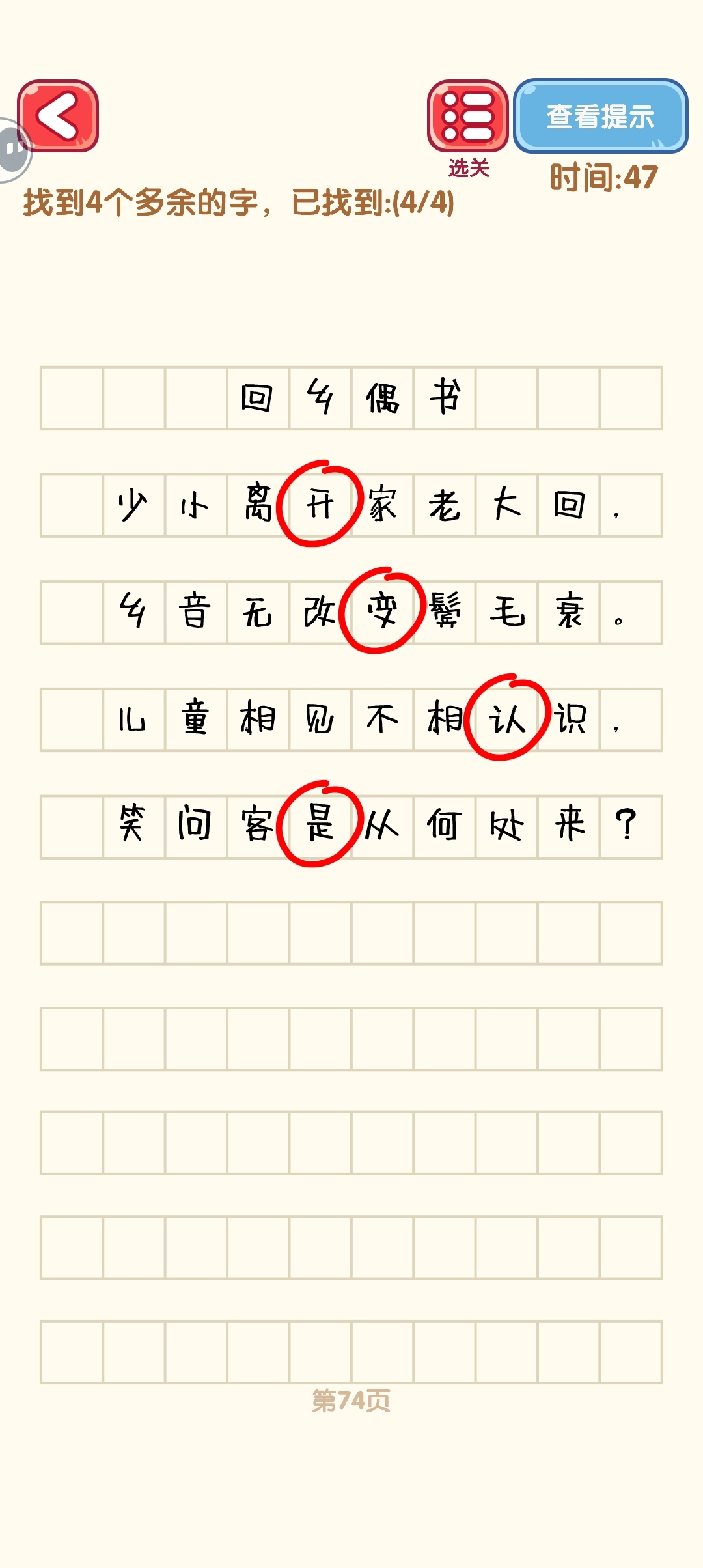Go back with the red arrow button
The image size is (703, 1568).
(58, 116)
